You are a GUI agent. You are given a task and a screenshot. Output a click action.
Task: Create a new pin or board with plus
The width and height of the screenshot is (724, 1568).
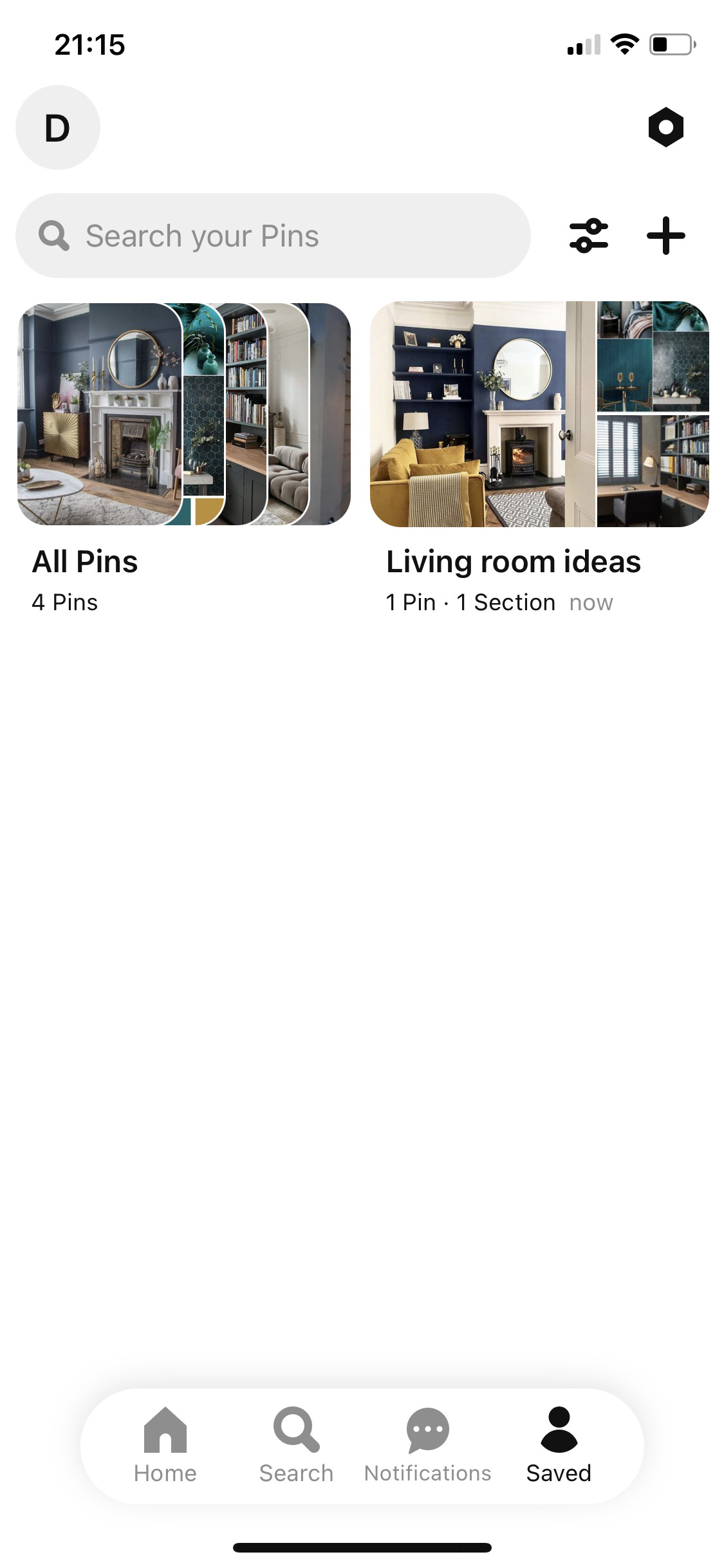[665, 236]
